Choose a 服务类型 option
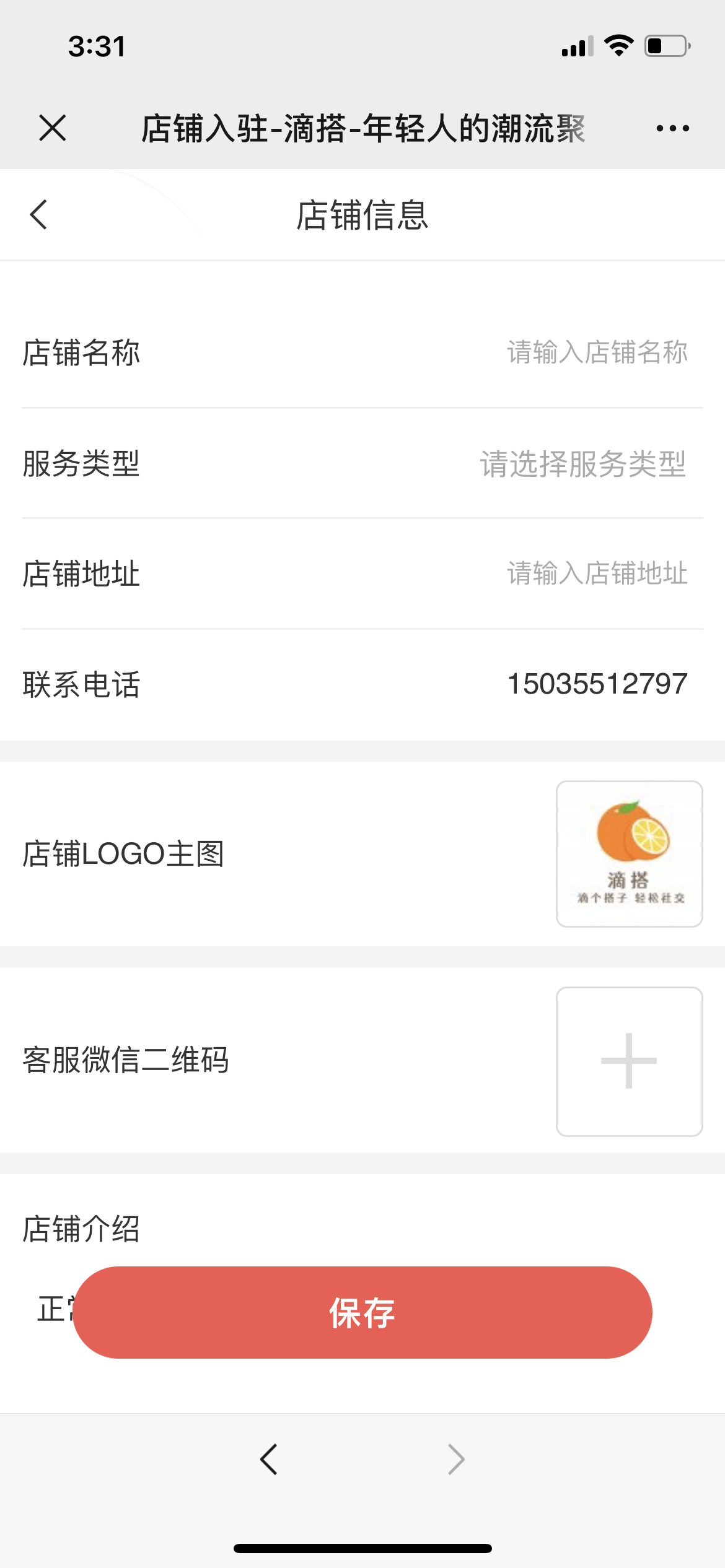The height and width of the screenshot is (1568, 725). (x=582, y=464)
